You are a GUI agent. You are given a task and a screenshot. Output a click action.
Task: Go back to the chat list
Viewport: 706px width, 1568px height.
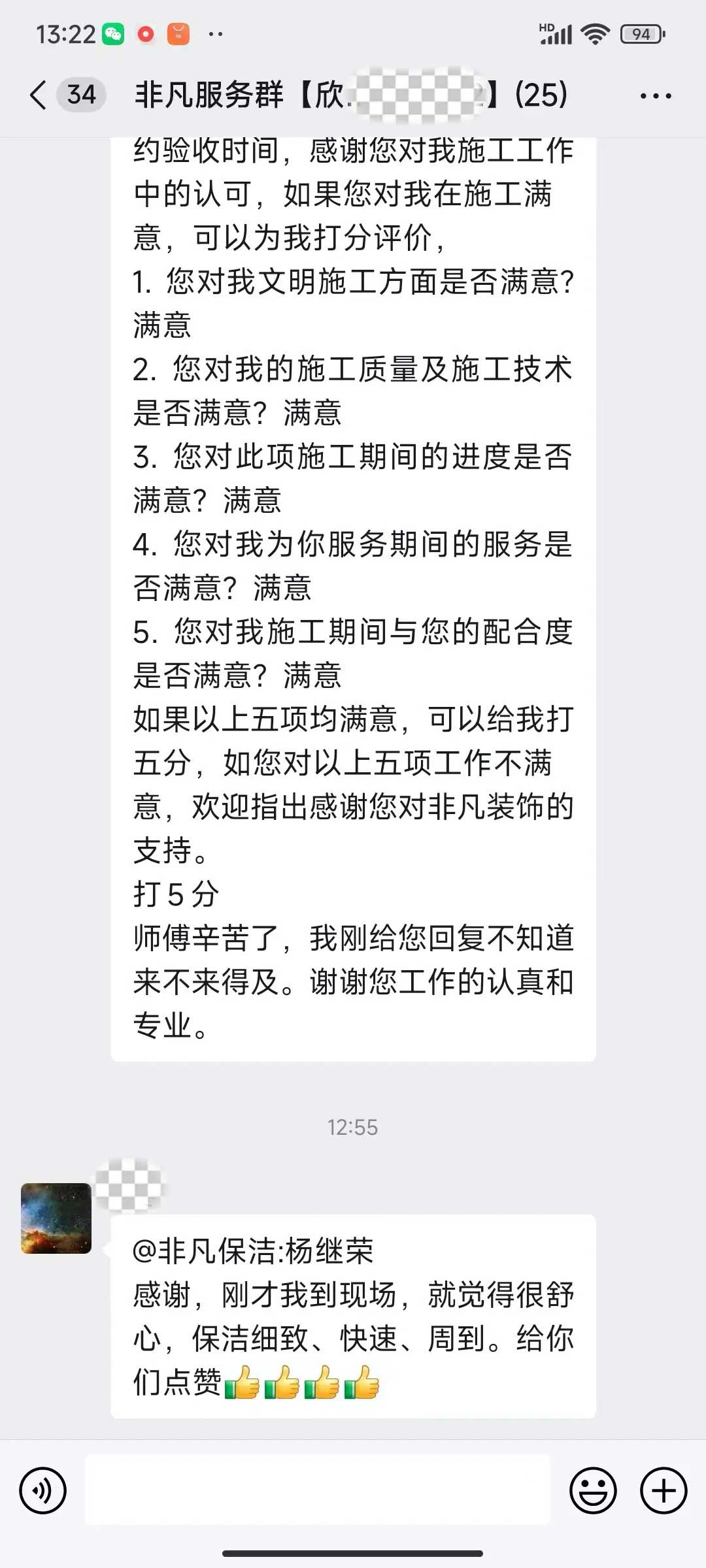[39, 95]
